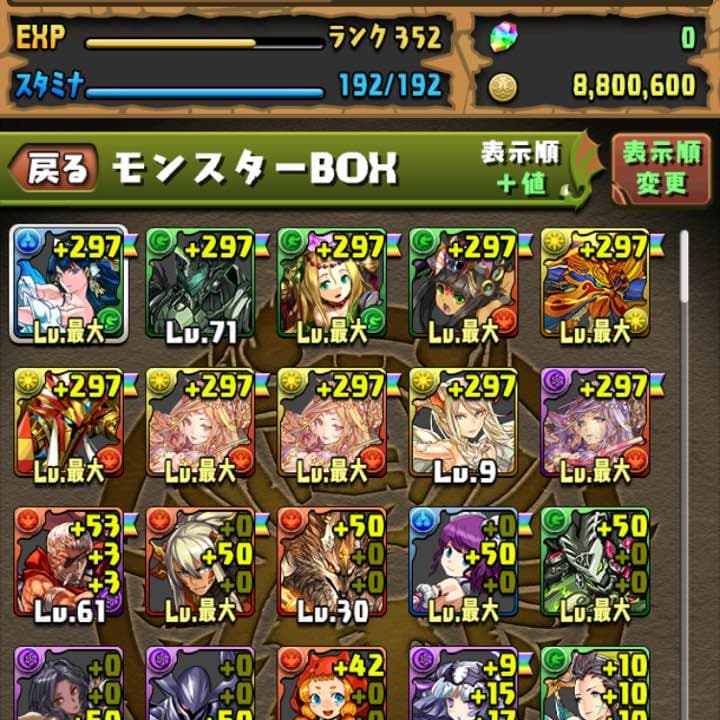Open the 表示順変更 sort order button
Viewport: 720px width, 720px height.
pyautogui.click(x=661, y=169)
